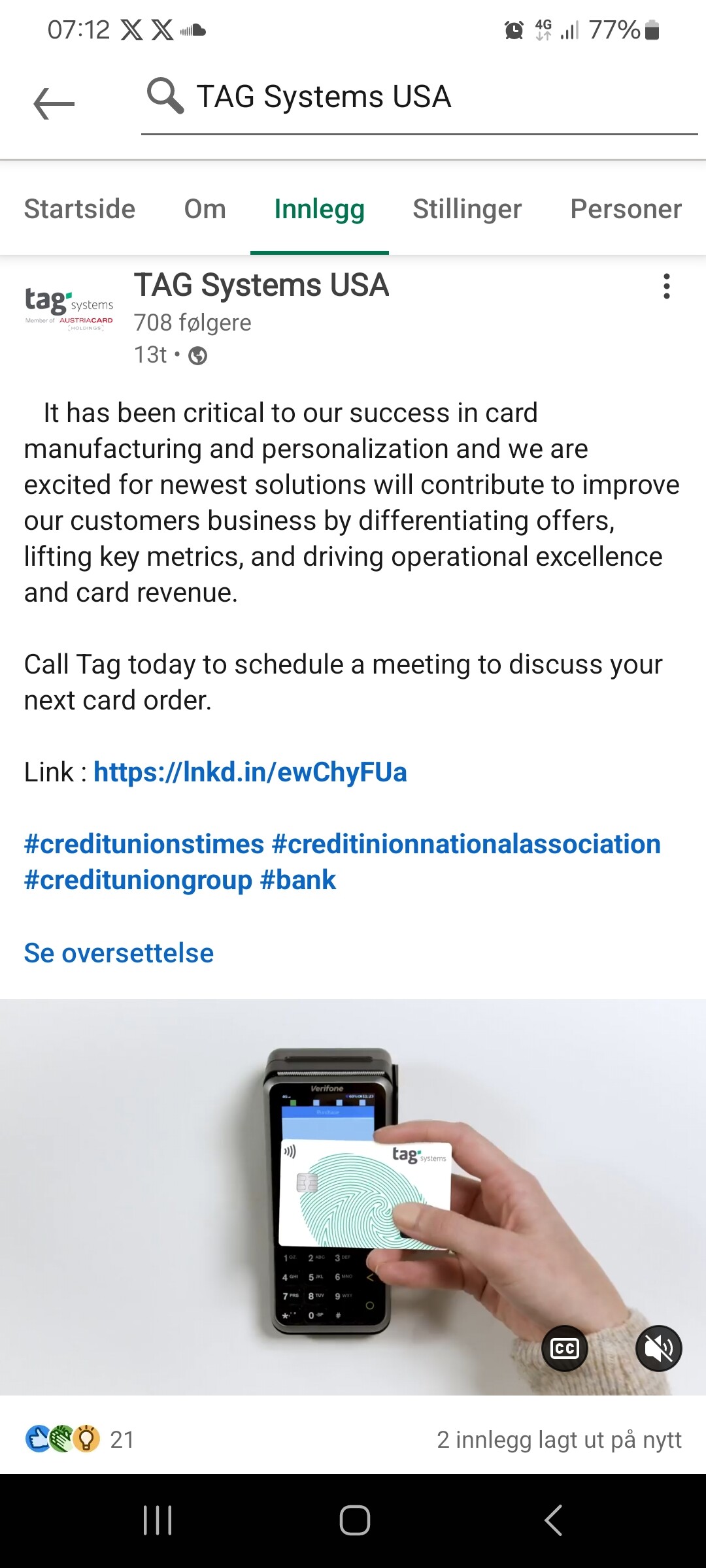Go back using the top arrow

(54, 104)
